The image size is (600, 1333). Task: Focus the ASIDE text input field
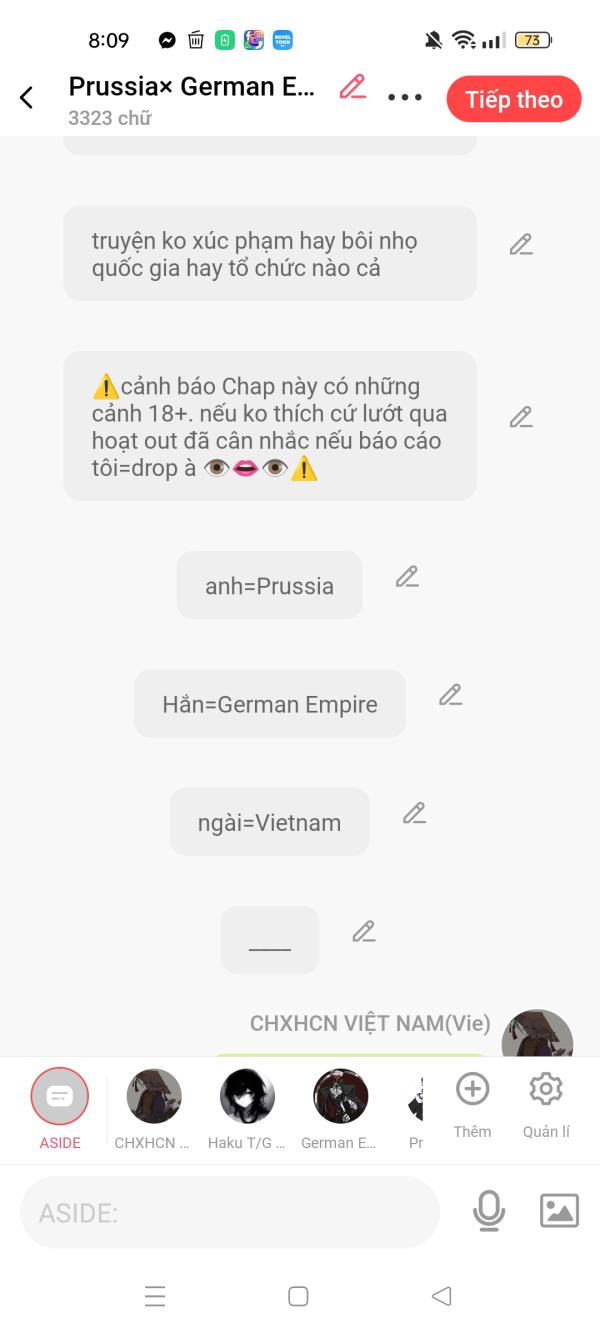(230, 1212)
